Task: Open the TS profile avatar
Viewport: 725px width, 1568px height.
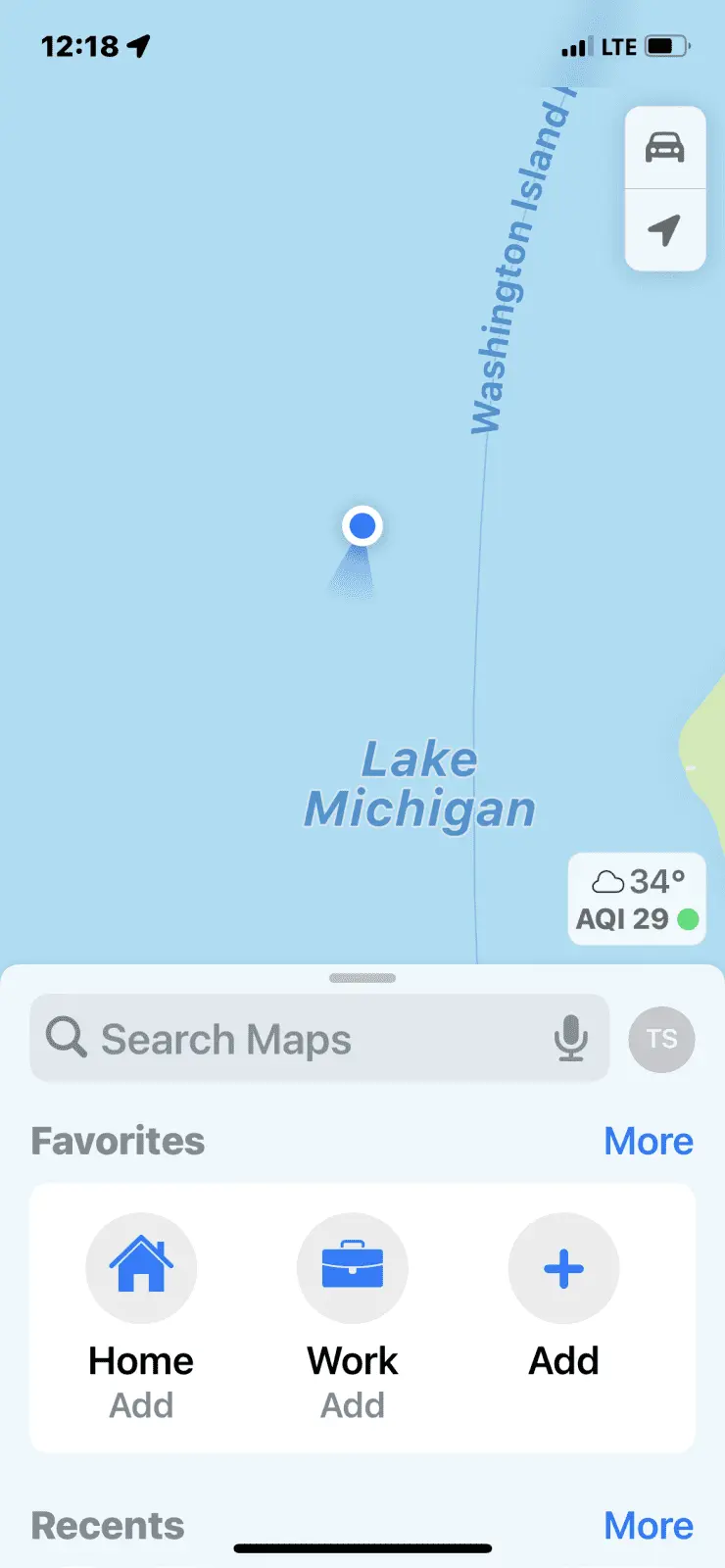Action: 661,1039
